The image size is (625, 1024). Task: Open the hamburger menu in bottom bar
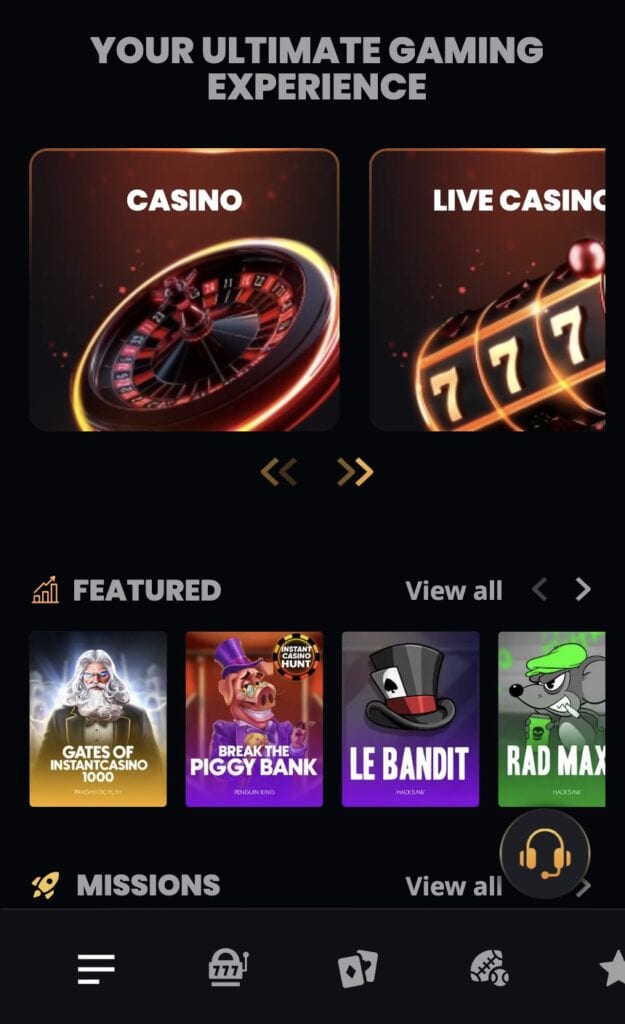coord(96,968)
